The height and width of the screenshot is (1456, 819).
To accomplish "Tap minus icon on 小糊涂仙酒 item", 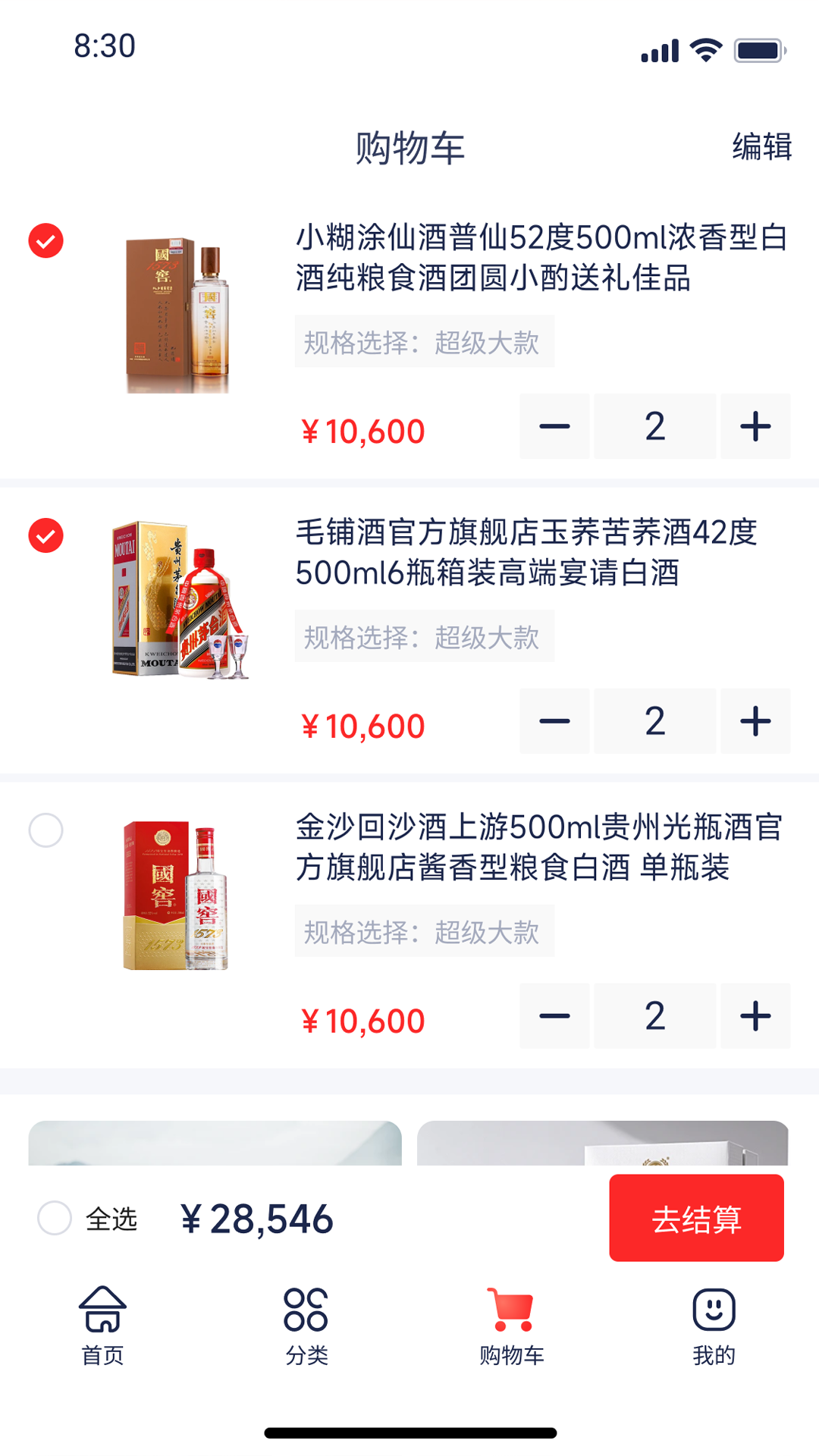I will click(x=554, y=426).
